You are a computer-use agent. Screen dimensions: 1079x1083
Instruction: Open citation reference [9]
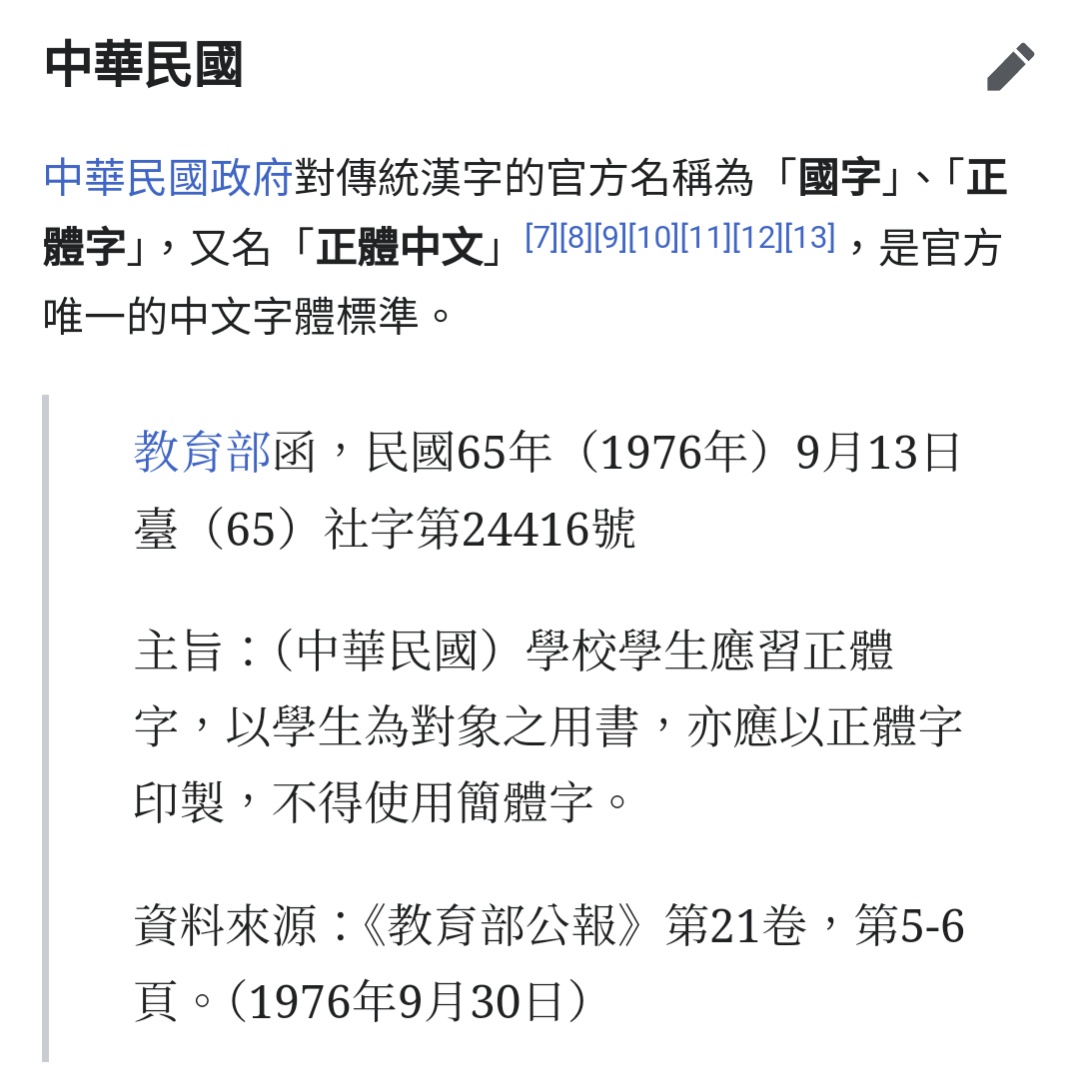610,238
